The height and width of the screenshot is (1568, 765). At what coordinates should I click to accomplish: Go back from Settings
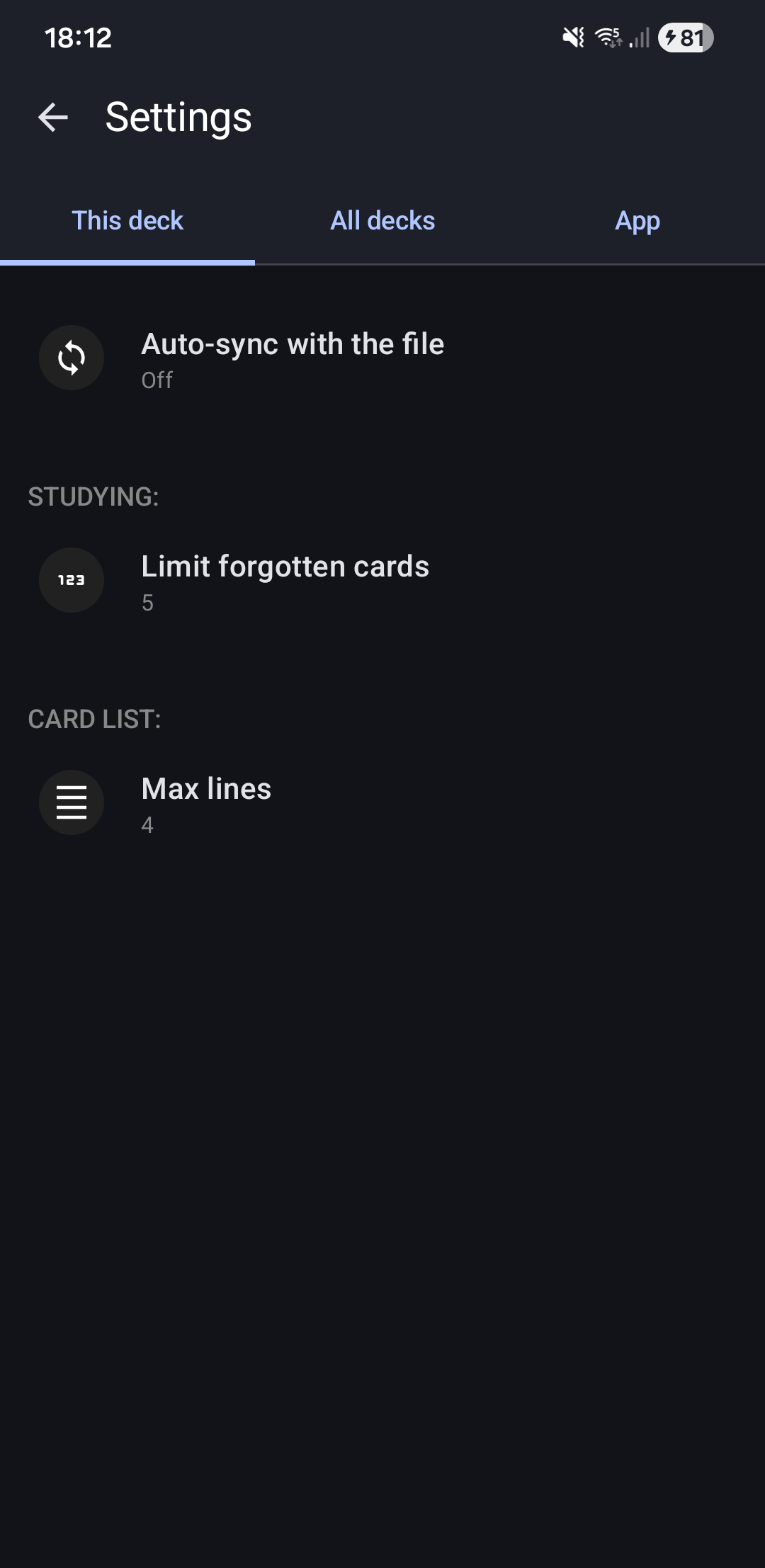(53, 117)
